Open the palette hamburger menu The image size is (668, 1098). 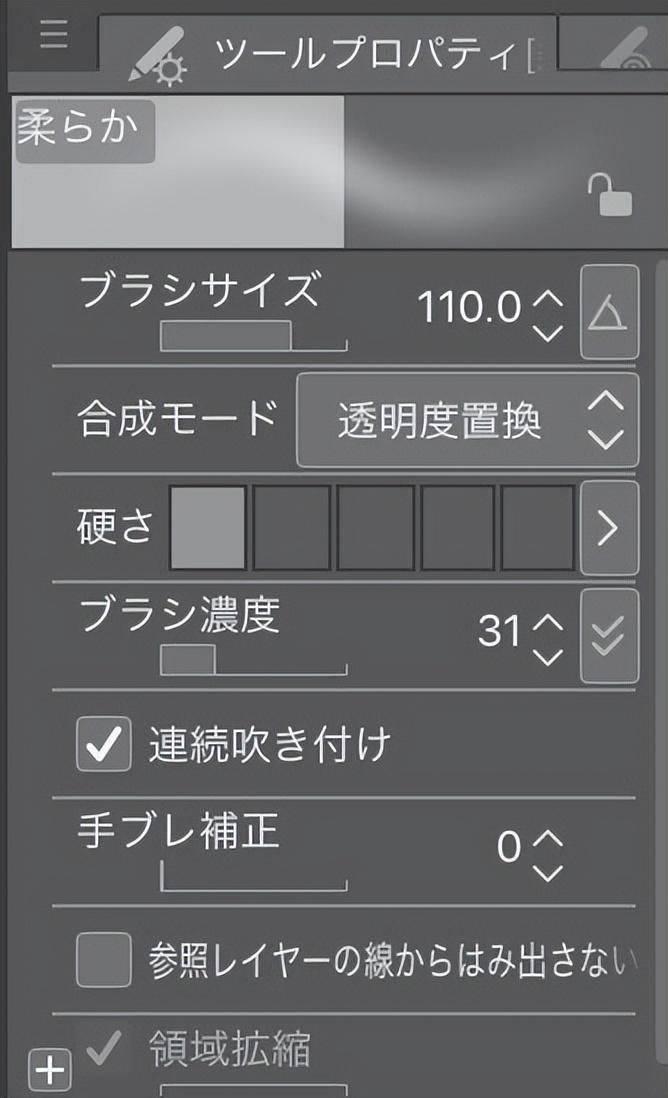click(x=54, y=34)
